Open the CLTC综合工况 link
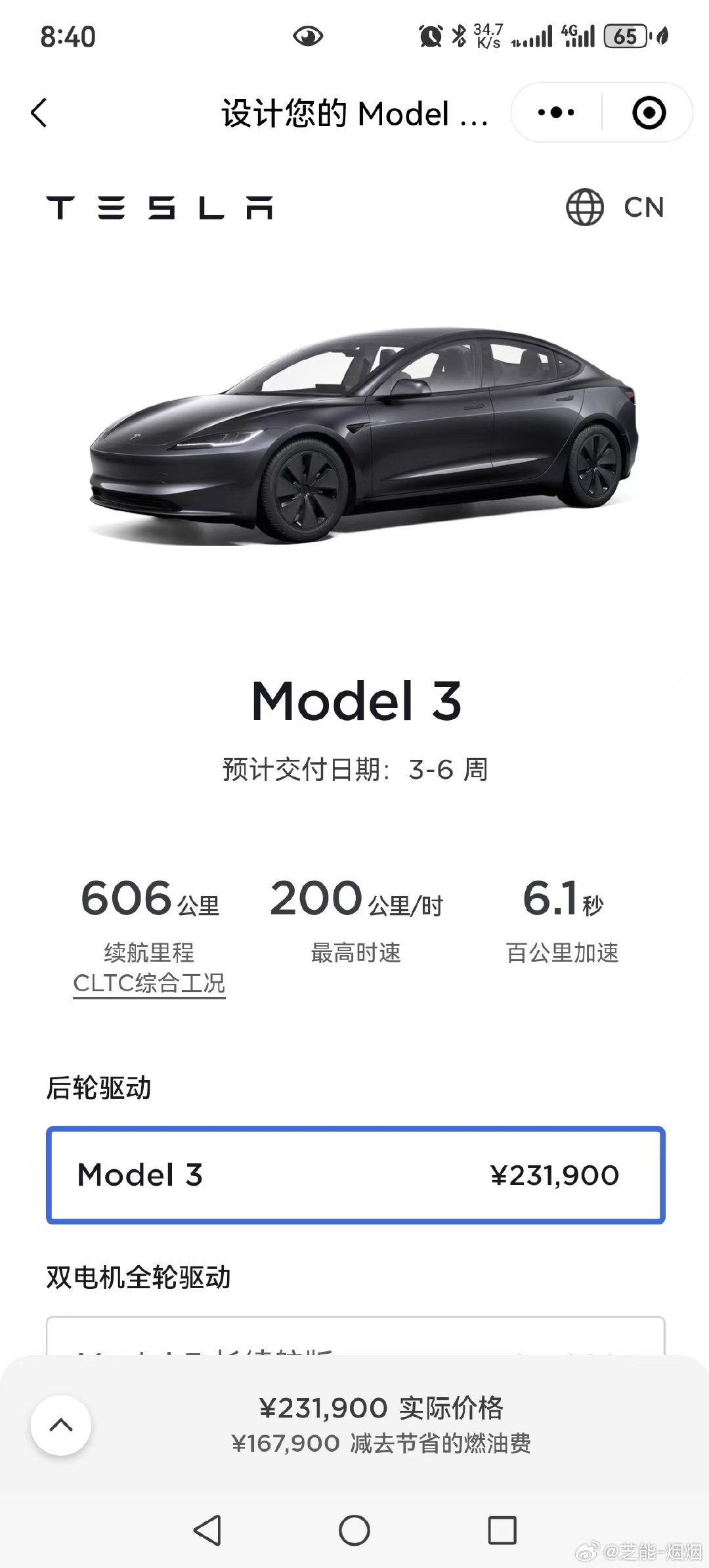709x1568 pixels. tap(149, 983)
